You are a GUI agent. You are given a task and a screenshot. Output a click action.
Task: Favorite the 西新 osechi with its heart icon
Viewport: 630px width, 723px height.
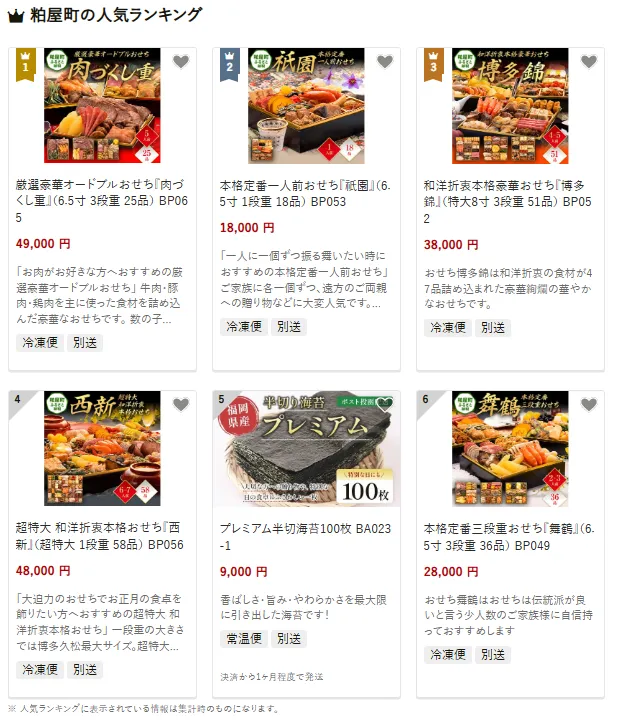pyautogui.click(x=180, y=405)
